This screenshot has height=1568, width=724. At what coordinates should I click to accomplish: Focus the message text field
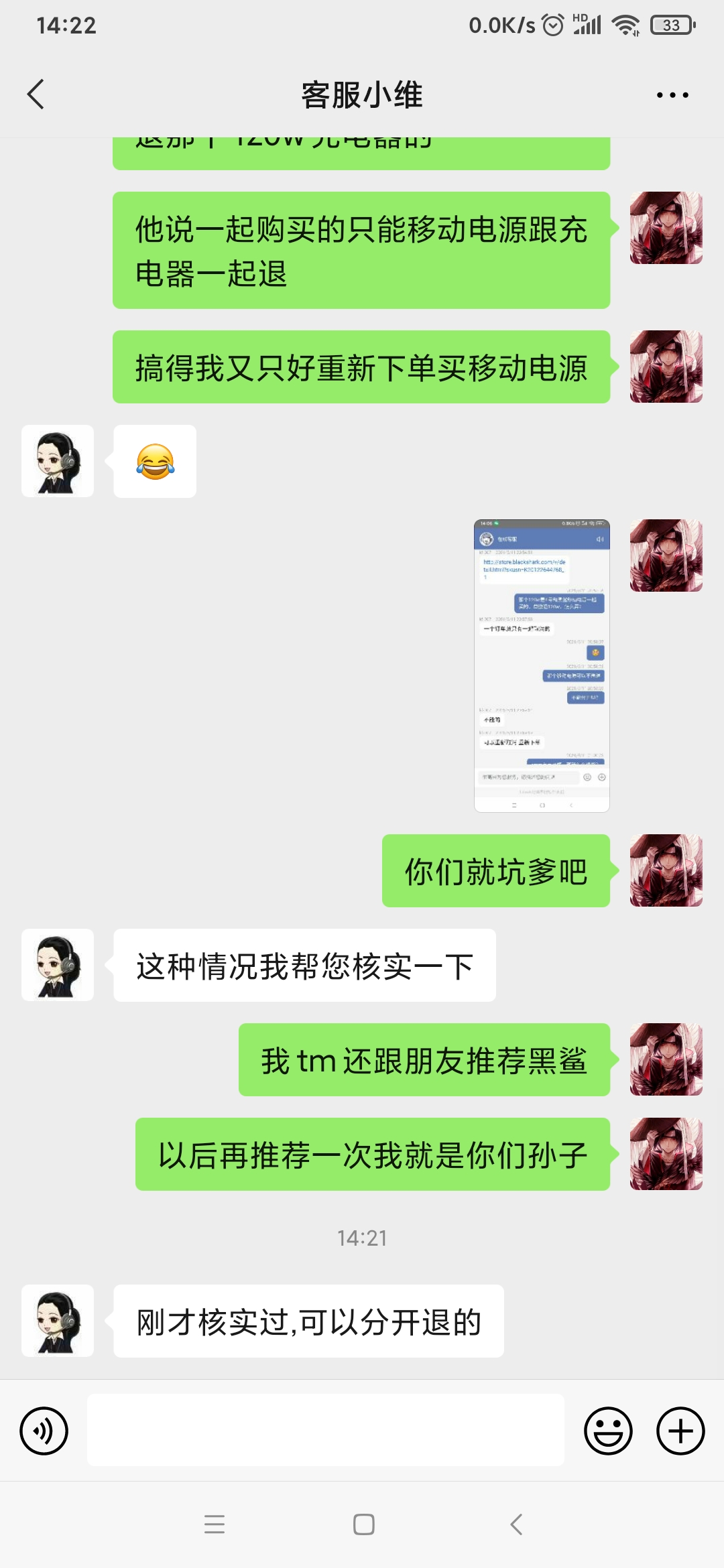pos(326,1430)
